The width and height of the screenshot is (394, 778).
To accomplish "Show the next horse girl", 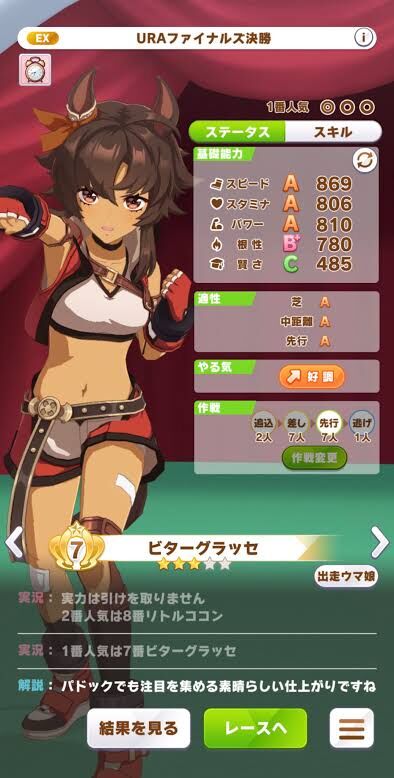I will 380,543.
